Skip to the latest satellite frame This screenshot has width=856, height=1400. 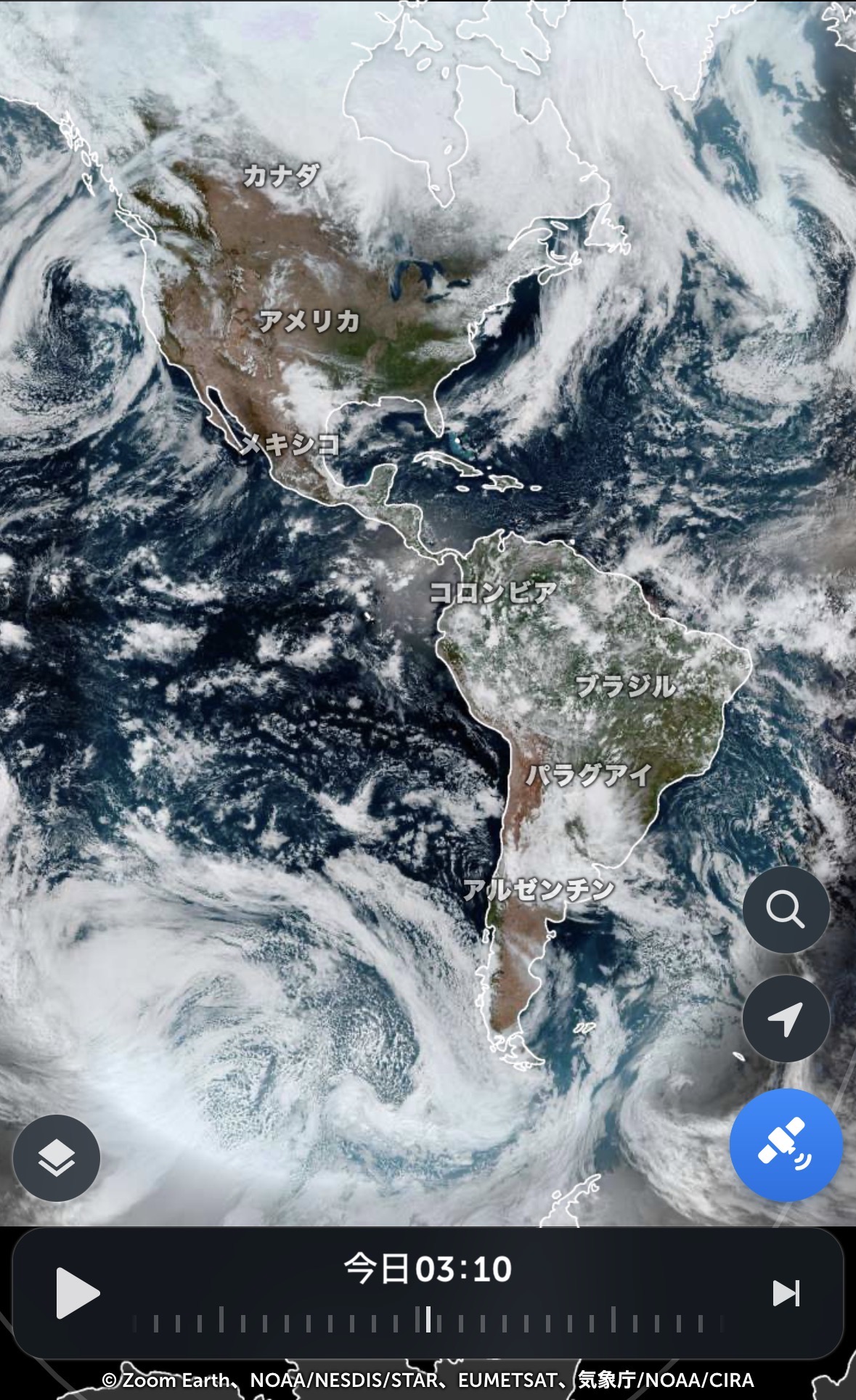786,1293
